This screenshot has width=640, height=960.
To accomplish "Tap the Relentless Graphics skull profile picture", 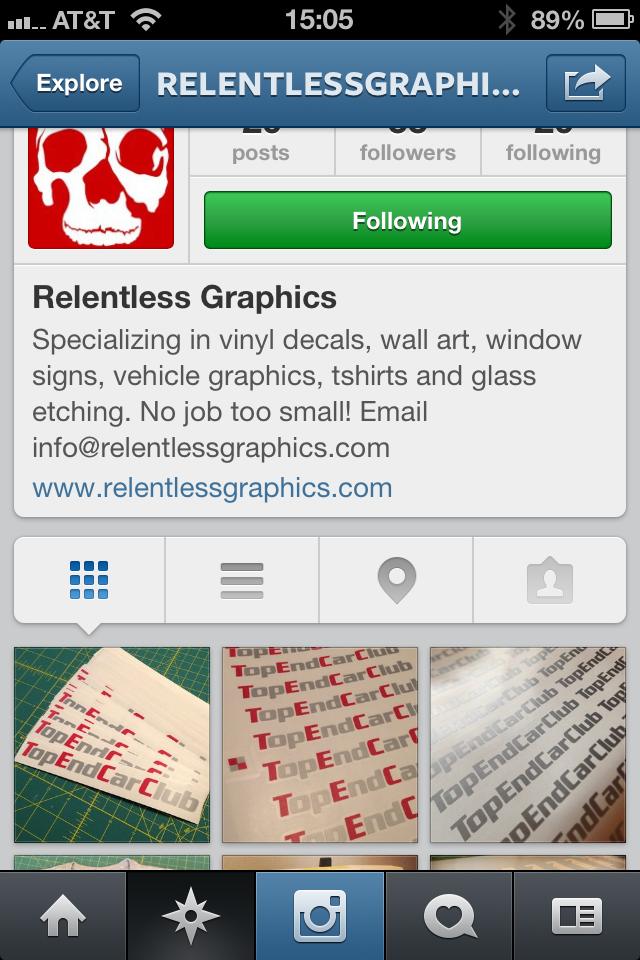I will pos(101,188).
